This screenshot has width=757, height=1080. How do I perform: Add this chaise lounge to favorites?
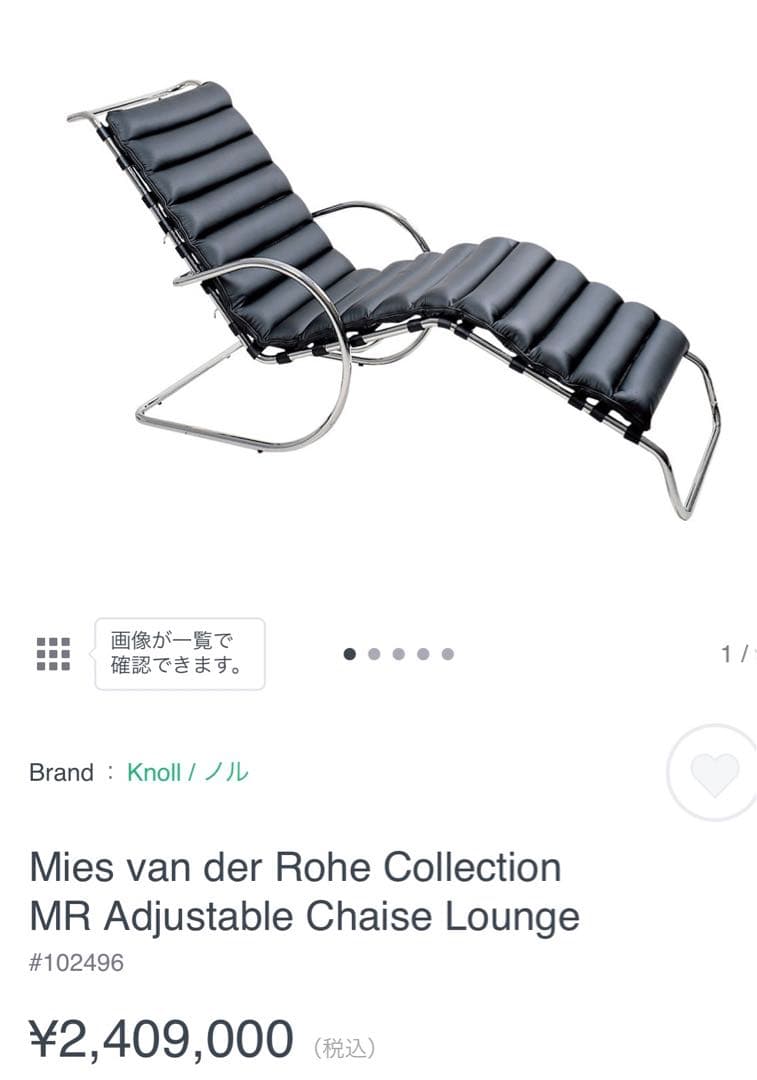point(714,773)
